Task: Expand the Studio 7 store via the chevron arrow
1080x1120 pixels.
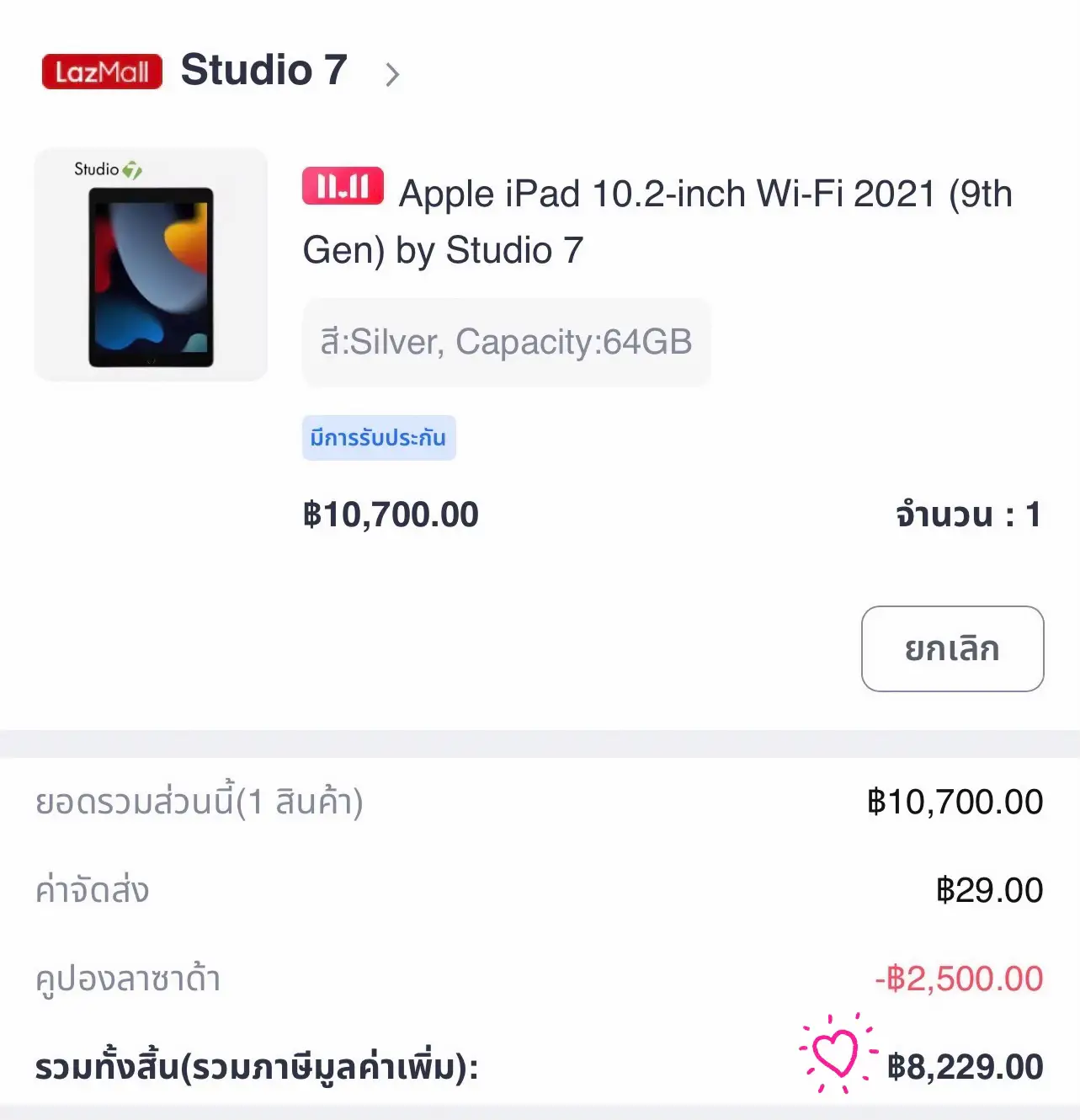Action: 392,74
